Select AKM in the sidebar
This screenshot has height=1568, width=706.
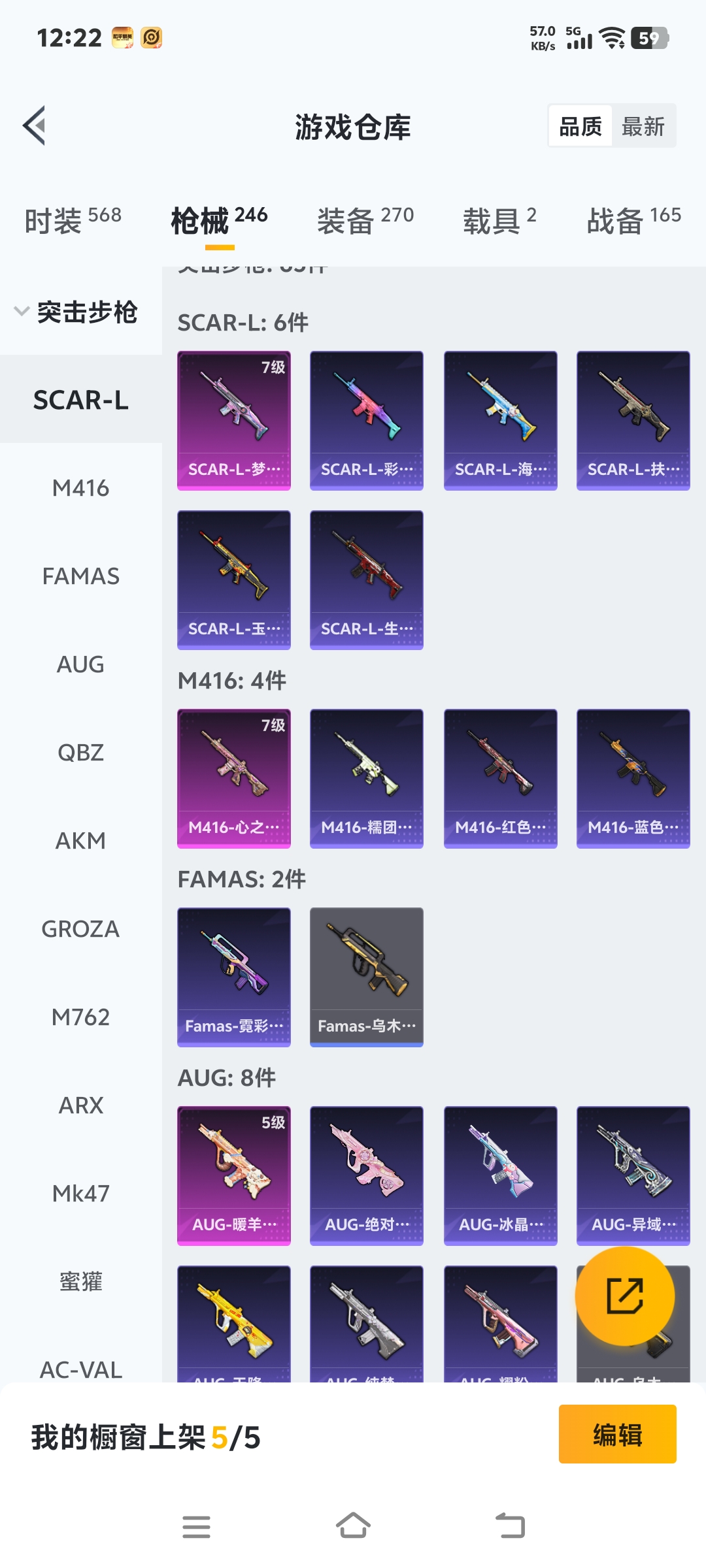[x=80, y=841]
